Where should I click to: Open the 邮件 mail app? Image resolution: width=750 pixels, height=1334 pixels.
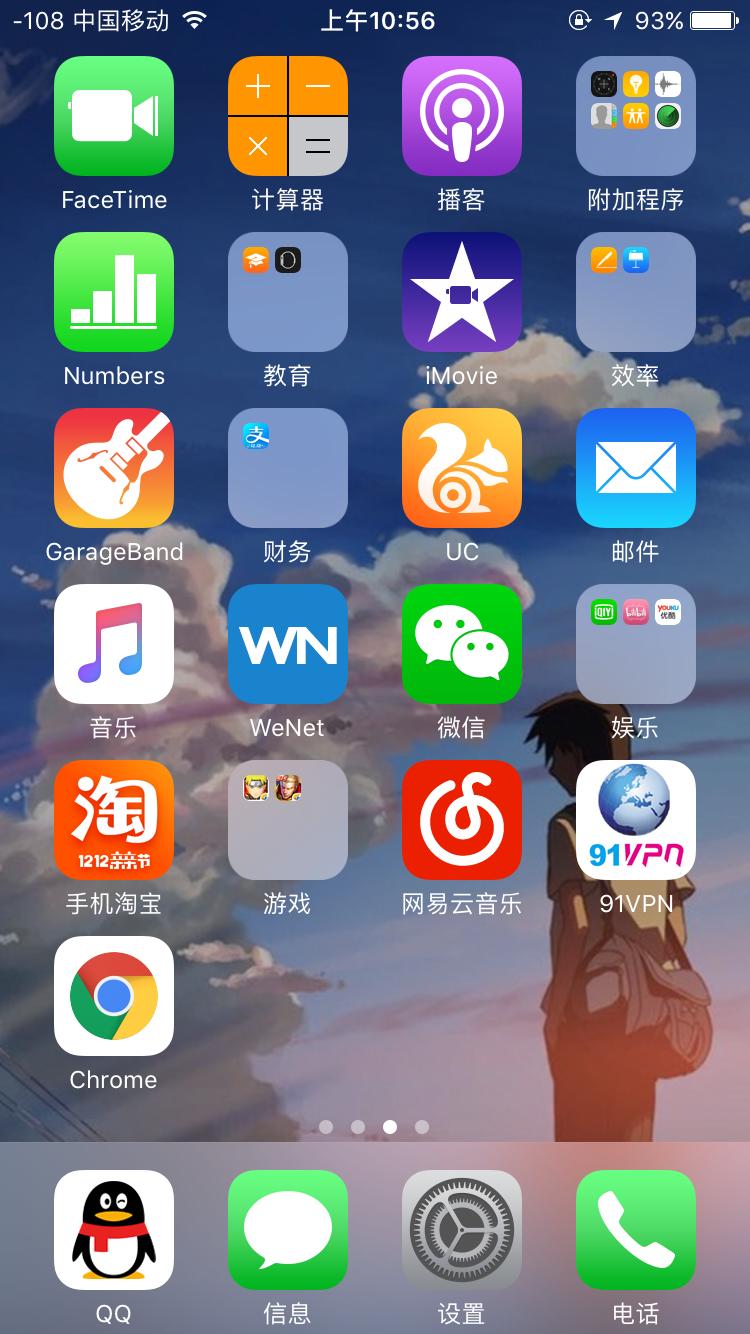635,468
